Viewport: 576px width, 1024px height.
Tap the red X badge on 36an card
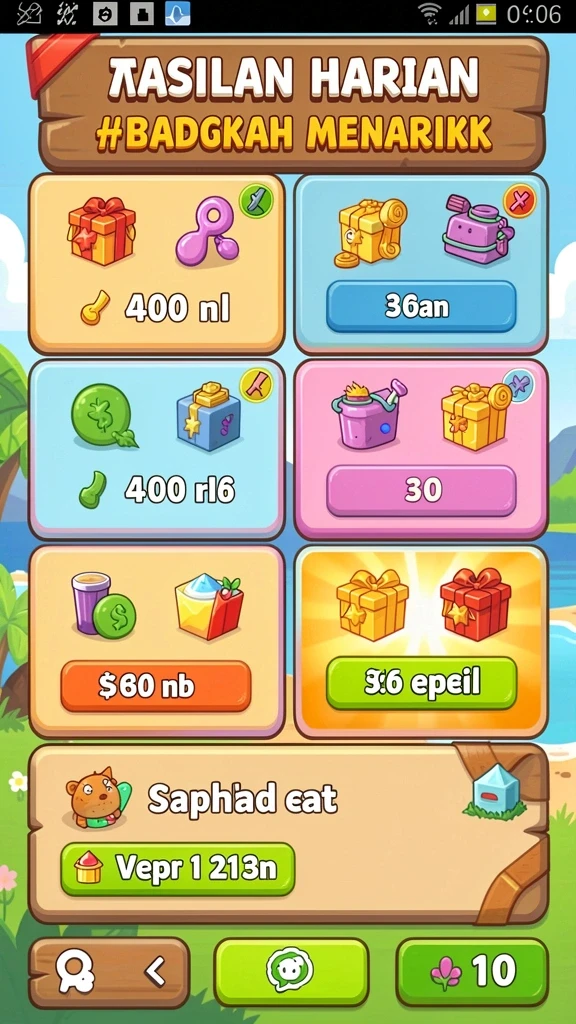tap(520, 200)
